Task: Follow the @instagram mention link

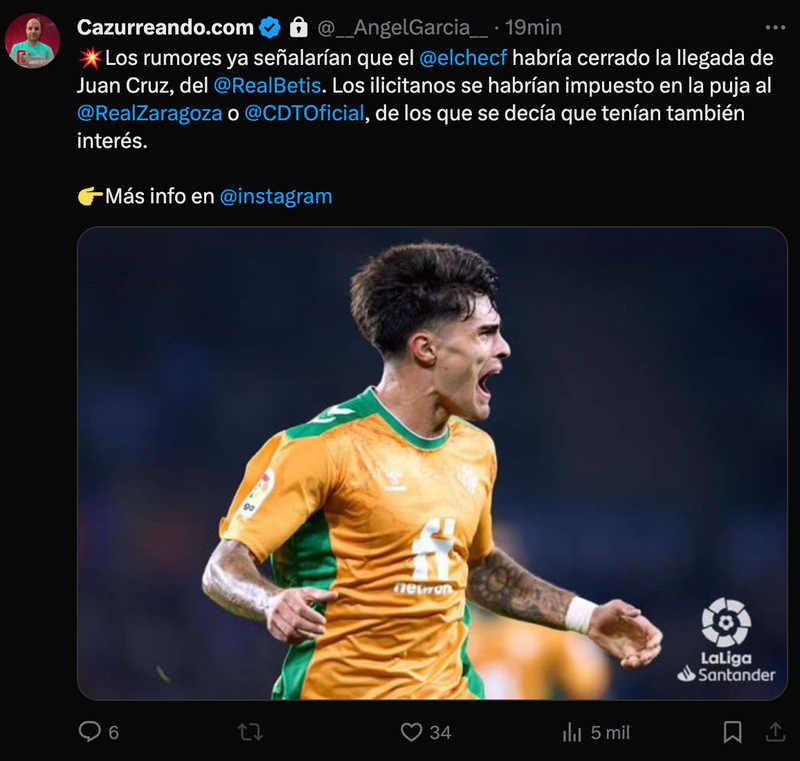Action: click(276, 196)
